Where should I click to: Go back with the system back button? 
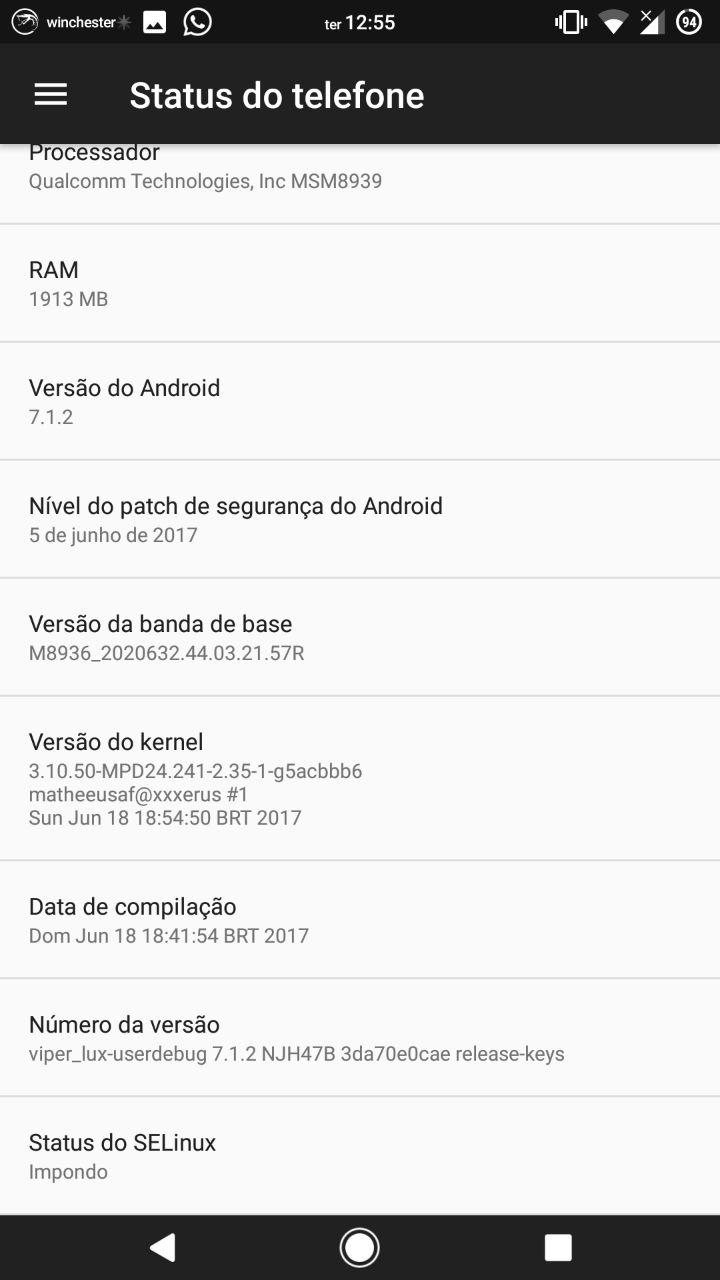(x=162, y=1247)
